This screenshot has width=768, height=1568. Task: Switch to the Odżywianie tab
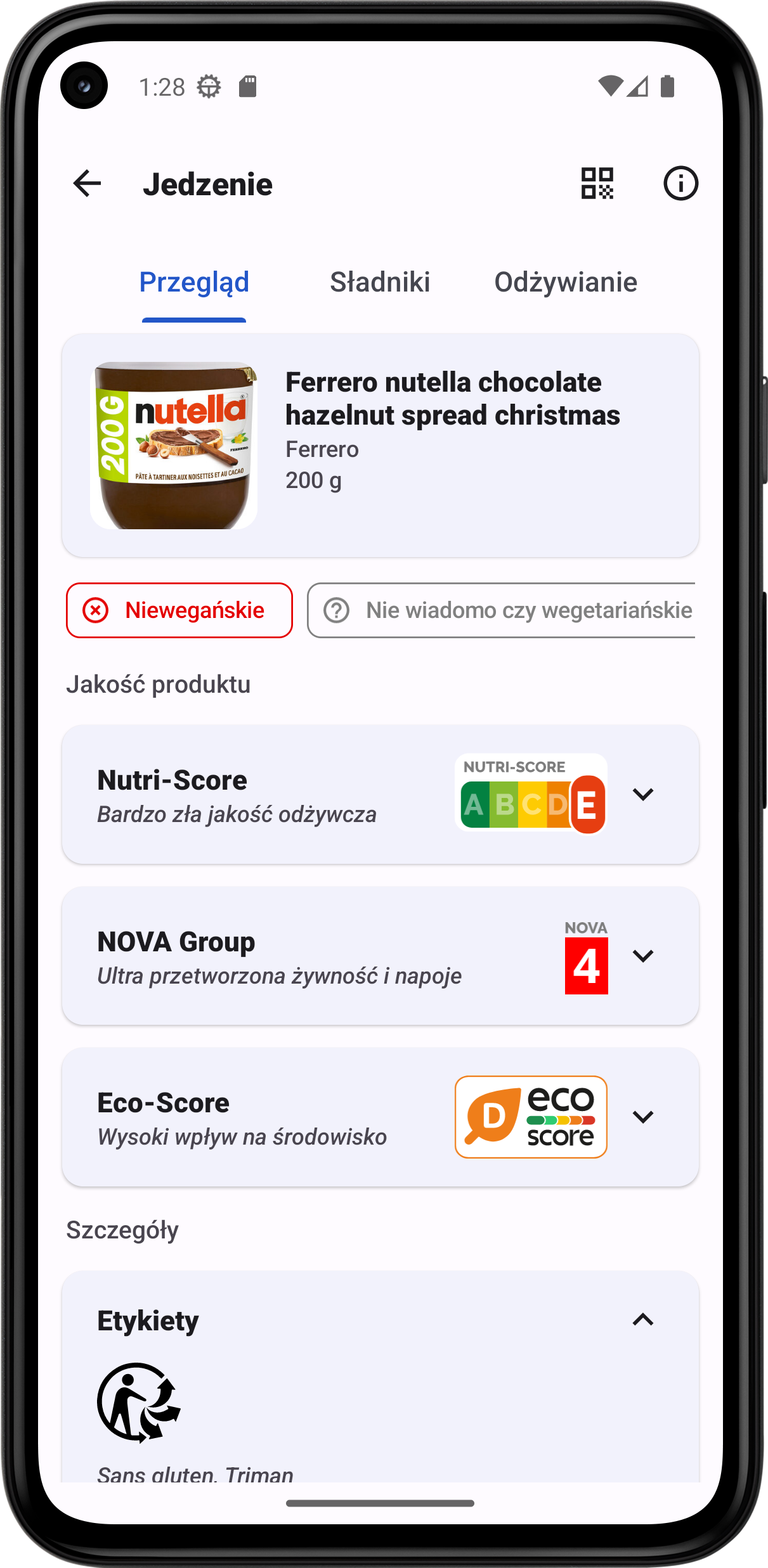[565, 283]
